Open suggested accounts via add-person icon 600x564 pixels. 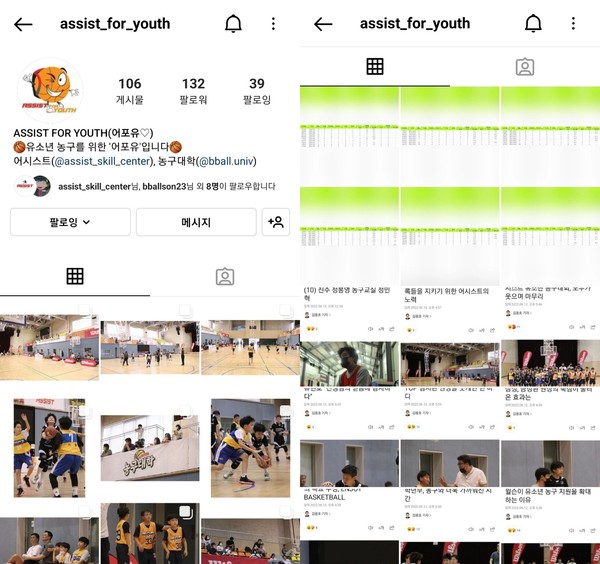pos(276,222)
